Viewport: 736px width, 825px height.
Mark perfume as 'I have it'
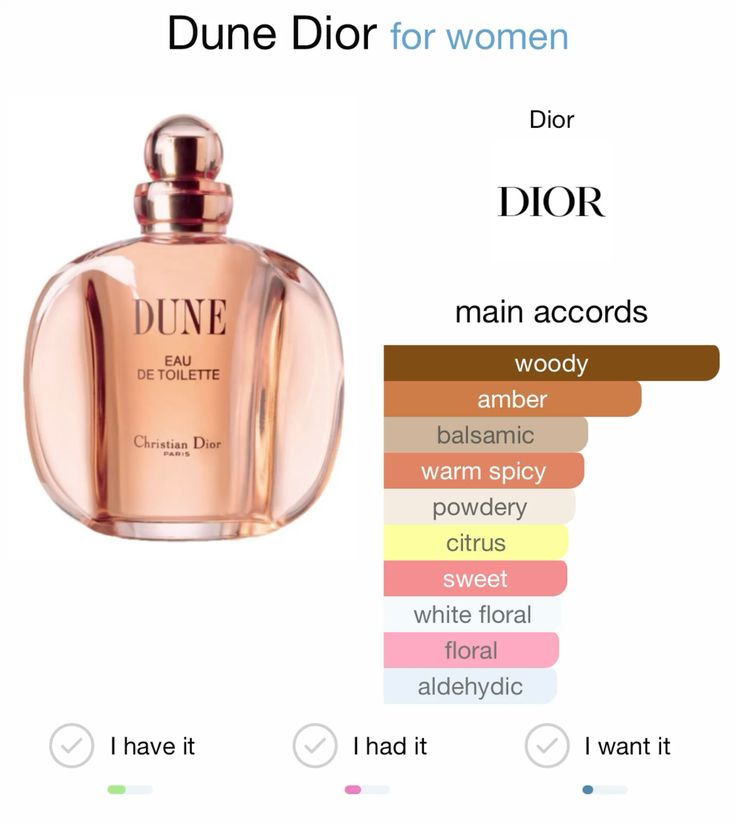[72, 746]
